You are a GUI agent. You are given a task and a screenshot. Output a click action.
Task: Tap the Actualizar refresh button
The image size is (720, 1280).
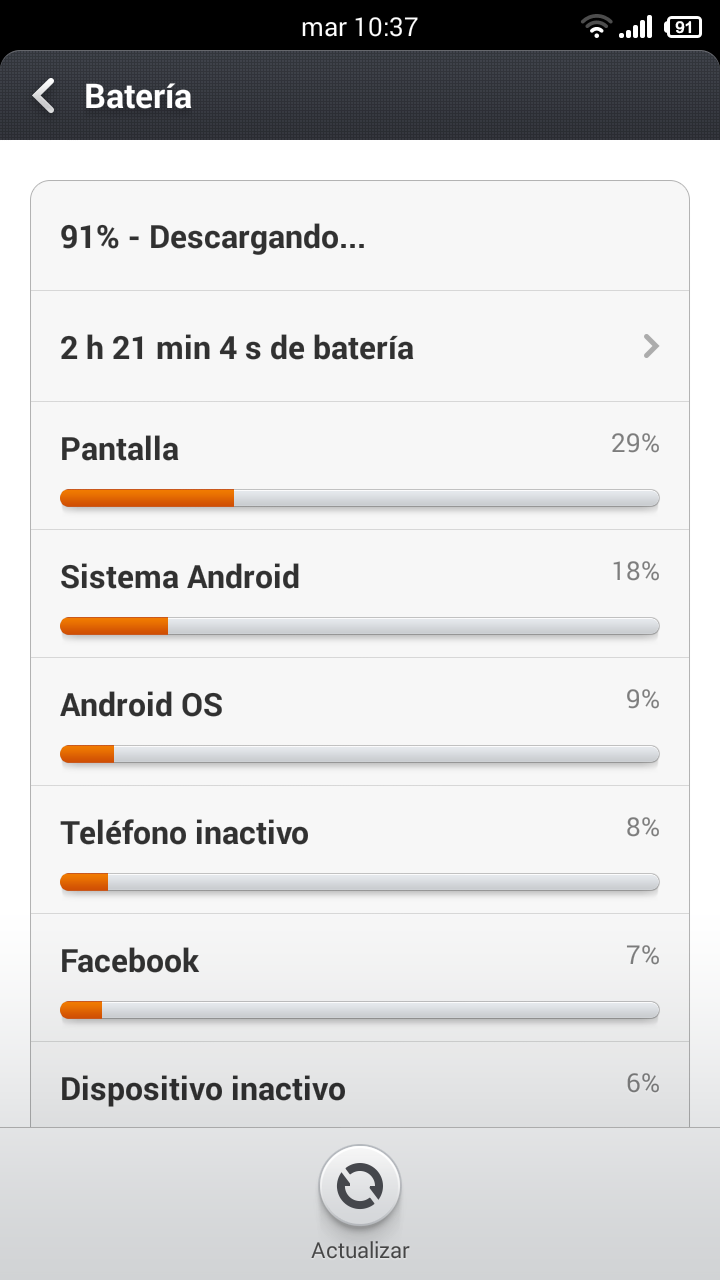click(x=360, y=1187)
